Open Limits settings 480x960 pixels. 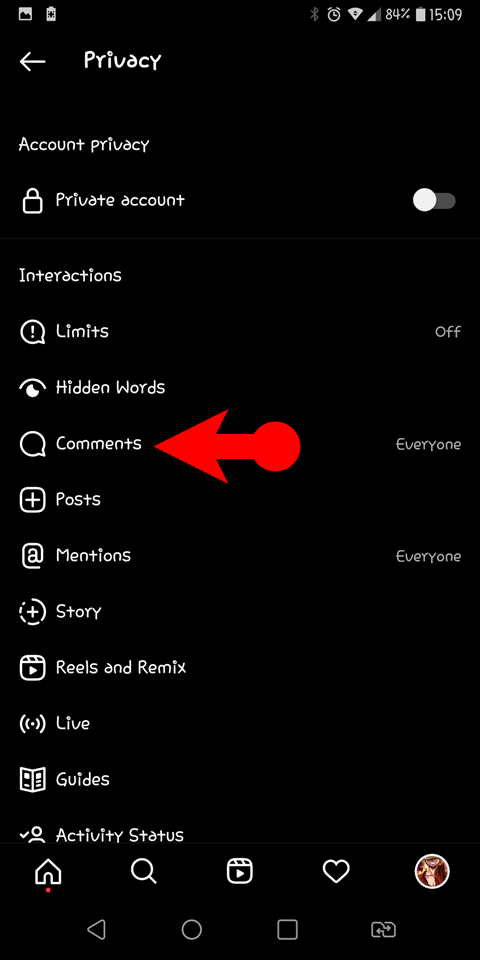pos(240,332)
